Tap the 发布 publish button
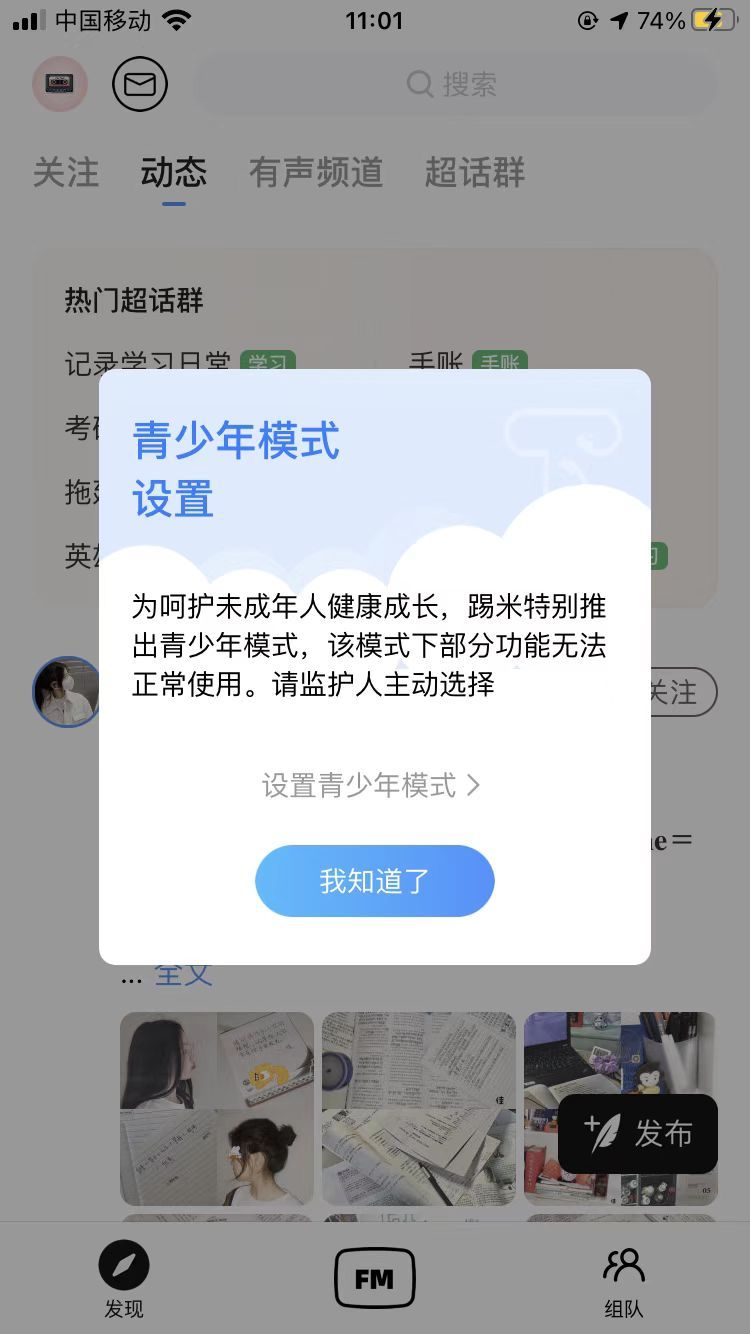 pos(638,1133)
